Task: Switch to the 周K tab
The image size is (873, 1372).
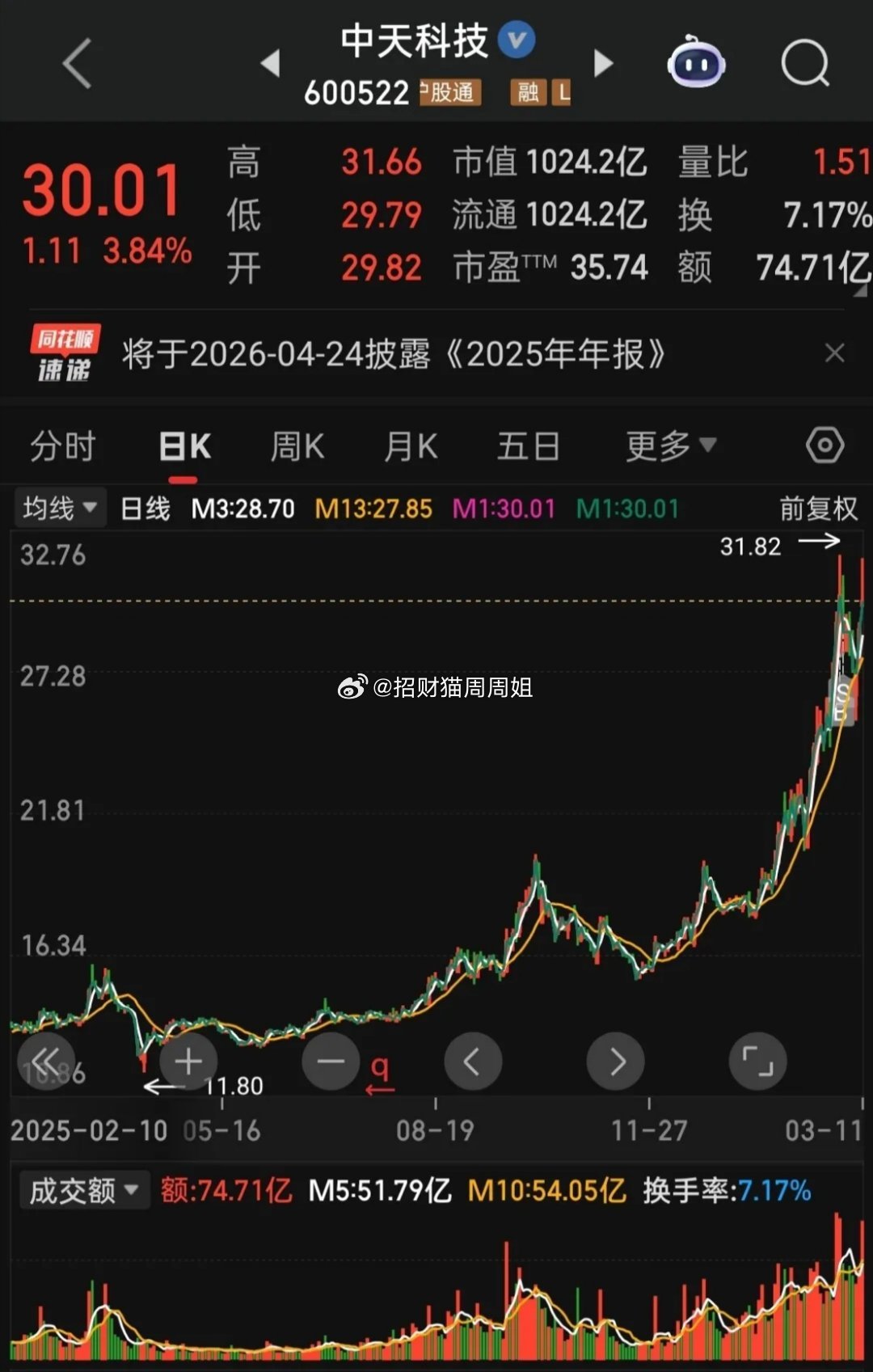Action: 297,445
